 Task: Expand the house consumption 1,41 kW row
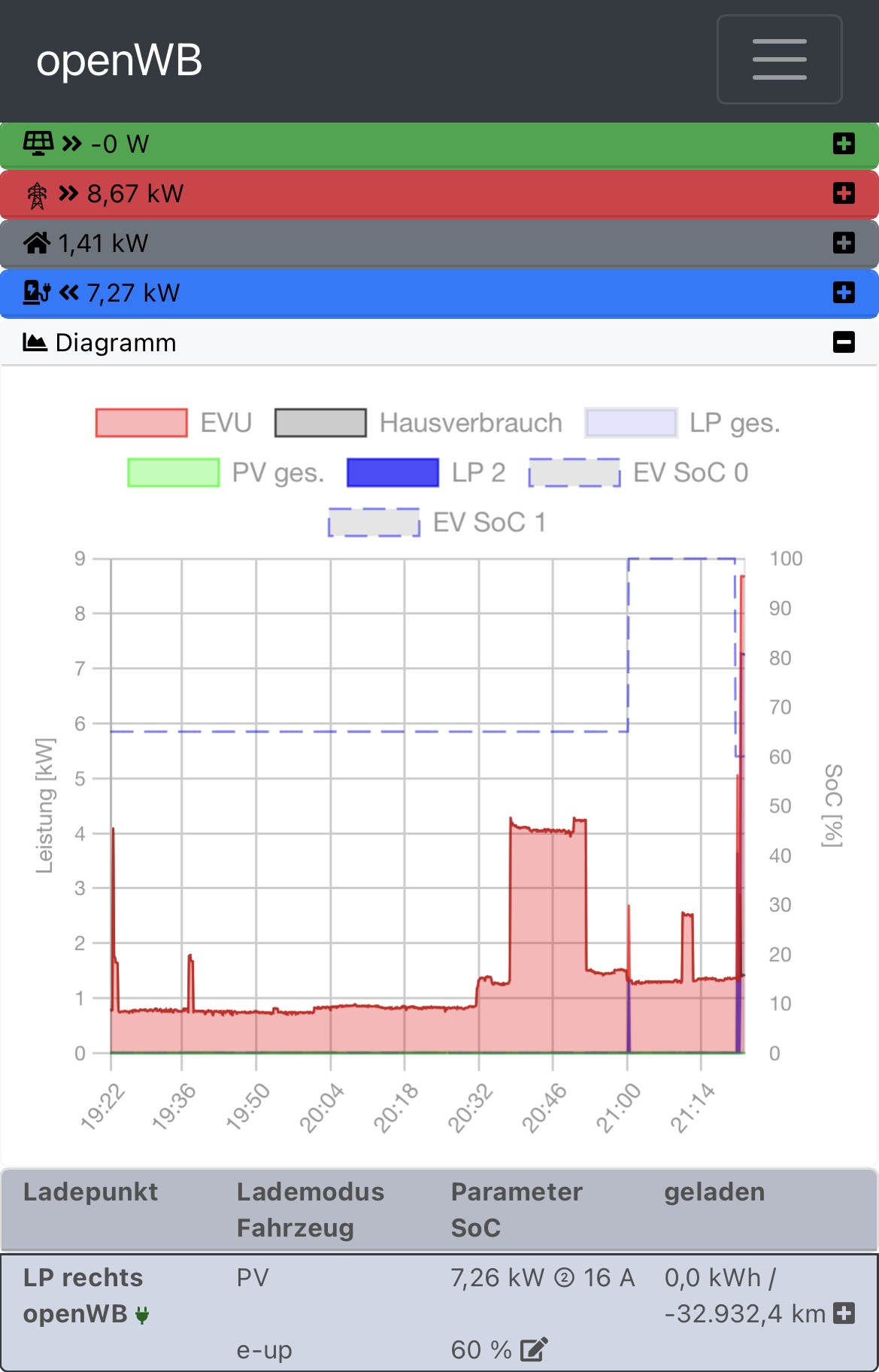(844, 243)
